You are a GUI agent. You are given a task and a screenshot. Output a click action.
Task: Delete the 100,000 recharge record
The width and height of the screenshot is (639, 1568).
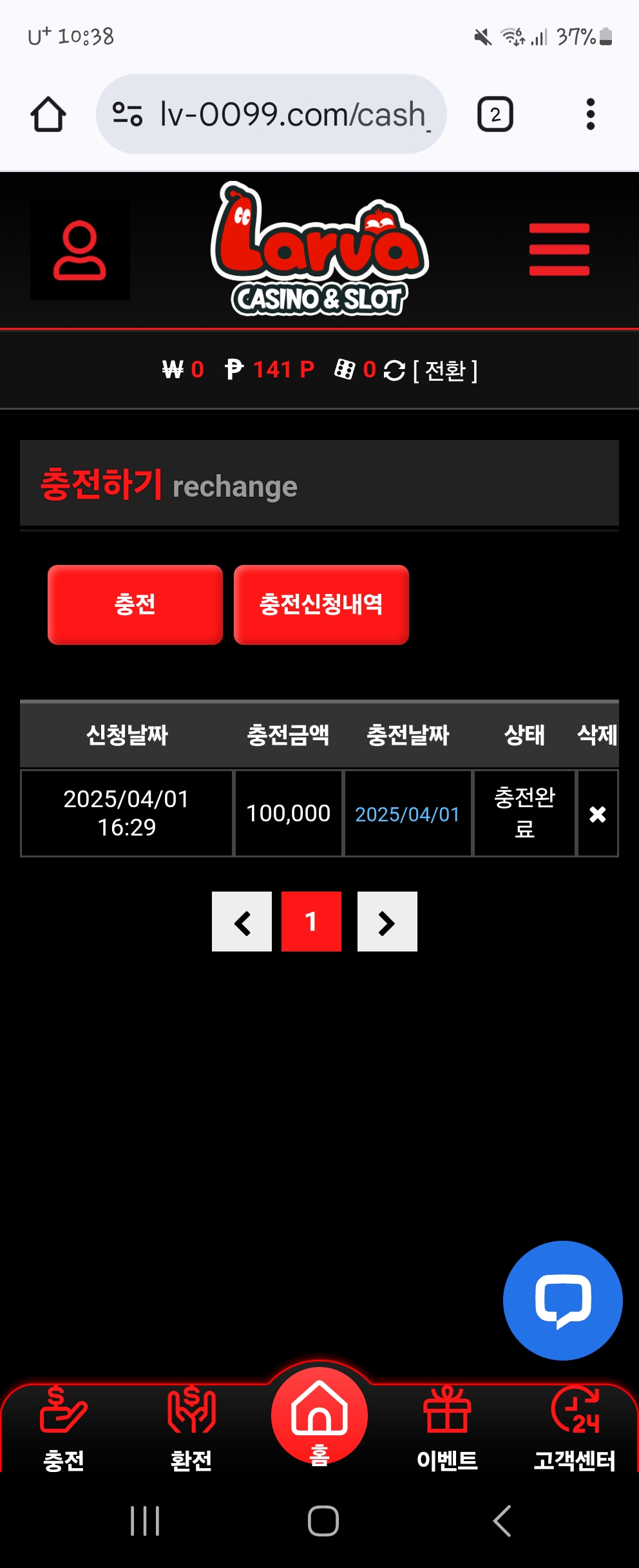coord(597,814)
